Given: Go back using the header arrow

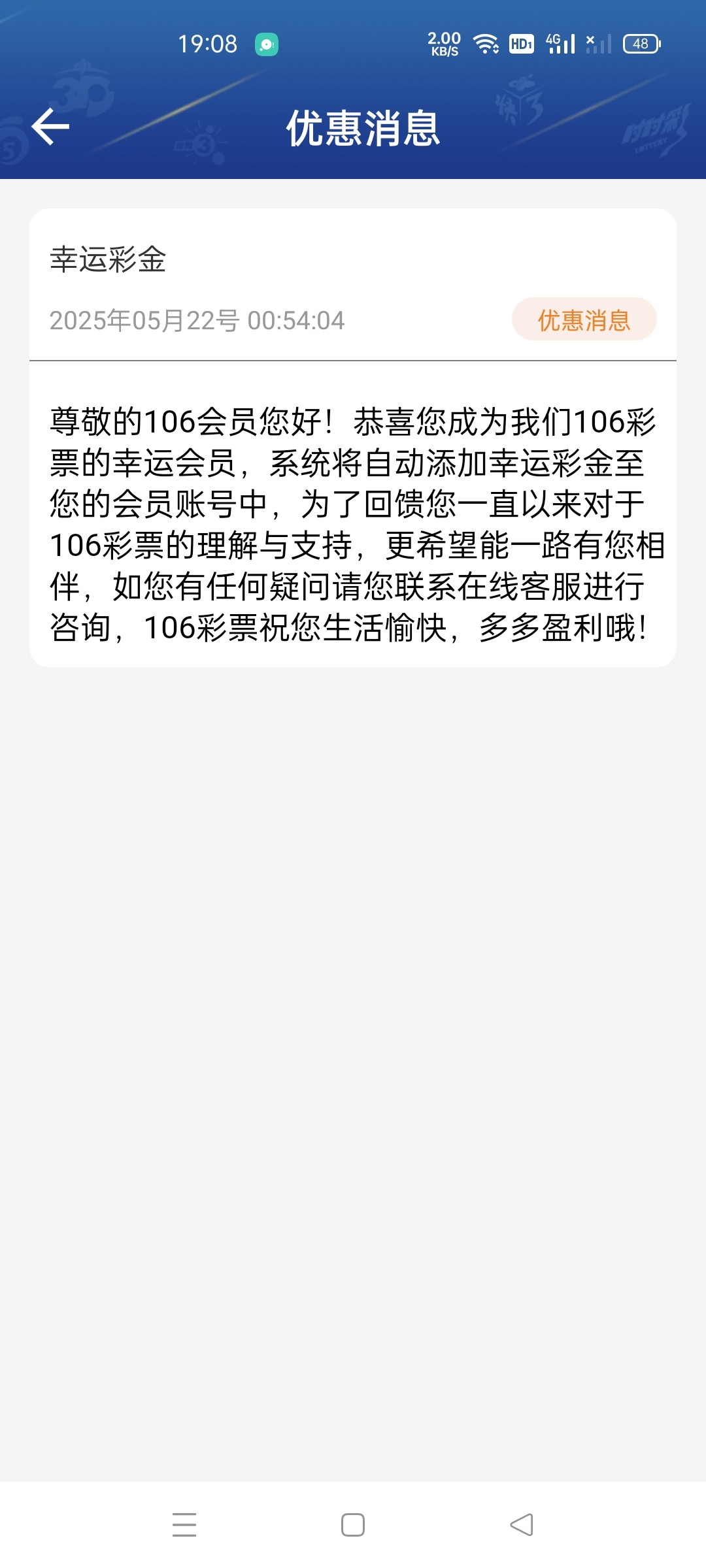Looking at the screenshot, I should [x=50, y=127].
